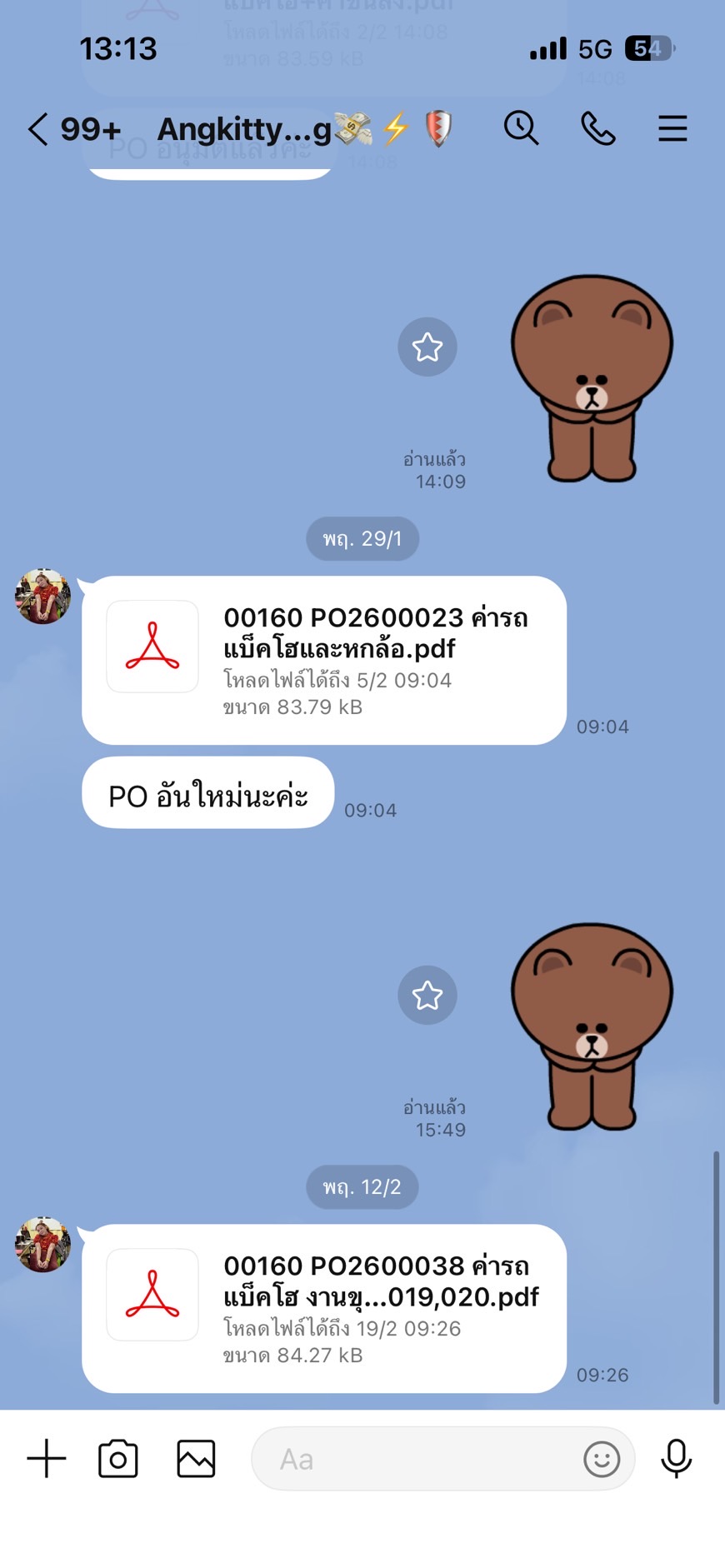Tap the star button beside the 15:49 sticker
The image size is (725, 1568).
[x=427, y=995]
